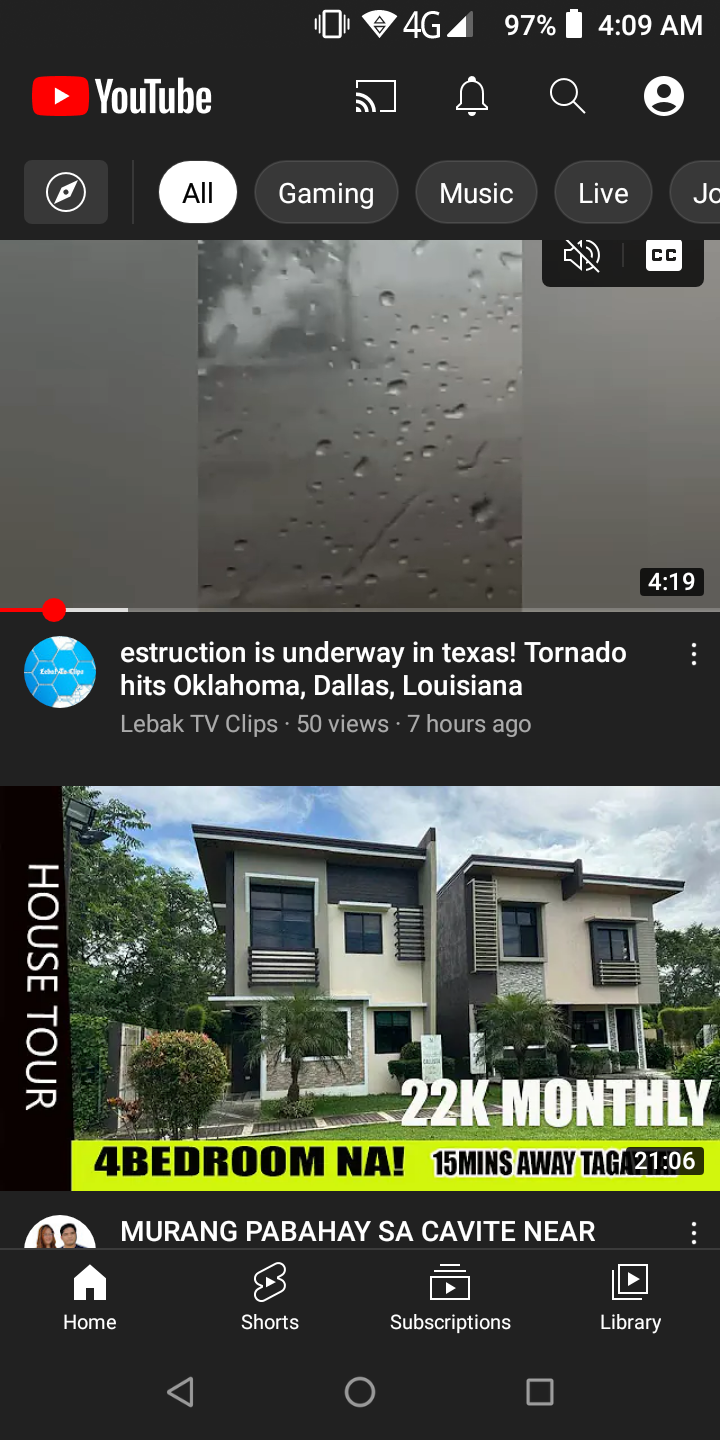This screenshot has width=720, height=1440.
Task: Play the 22K Monthly house tour video
Action: coord(360,988)
